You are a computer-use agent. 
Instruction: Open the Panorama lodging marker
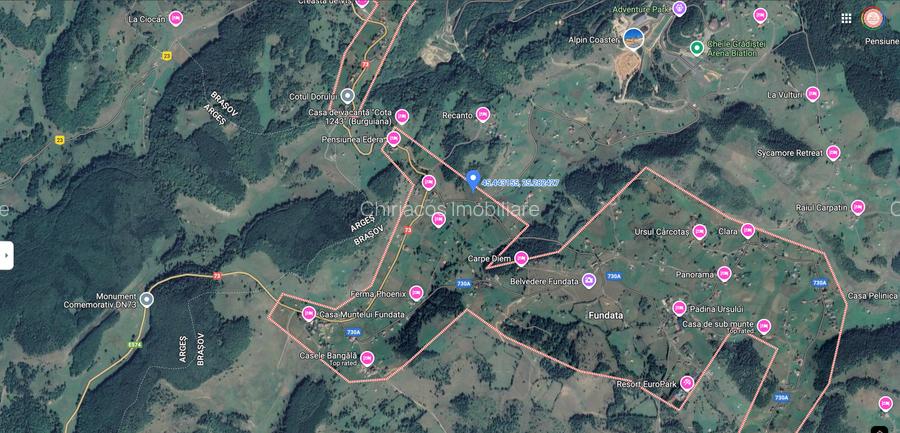point(724,274)
